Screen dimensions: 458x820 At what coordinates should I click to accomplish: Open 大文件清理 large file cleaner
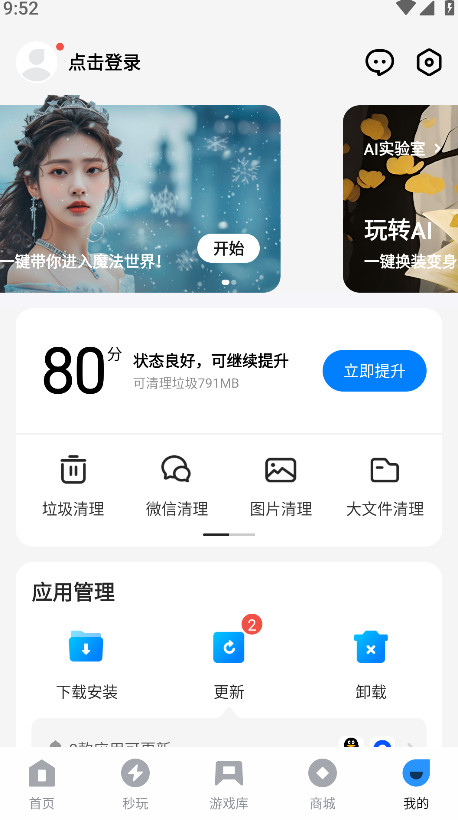pyautogui.click(x=385, y=486)
